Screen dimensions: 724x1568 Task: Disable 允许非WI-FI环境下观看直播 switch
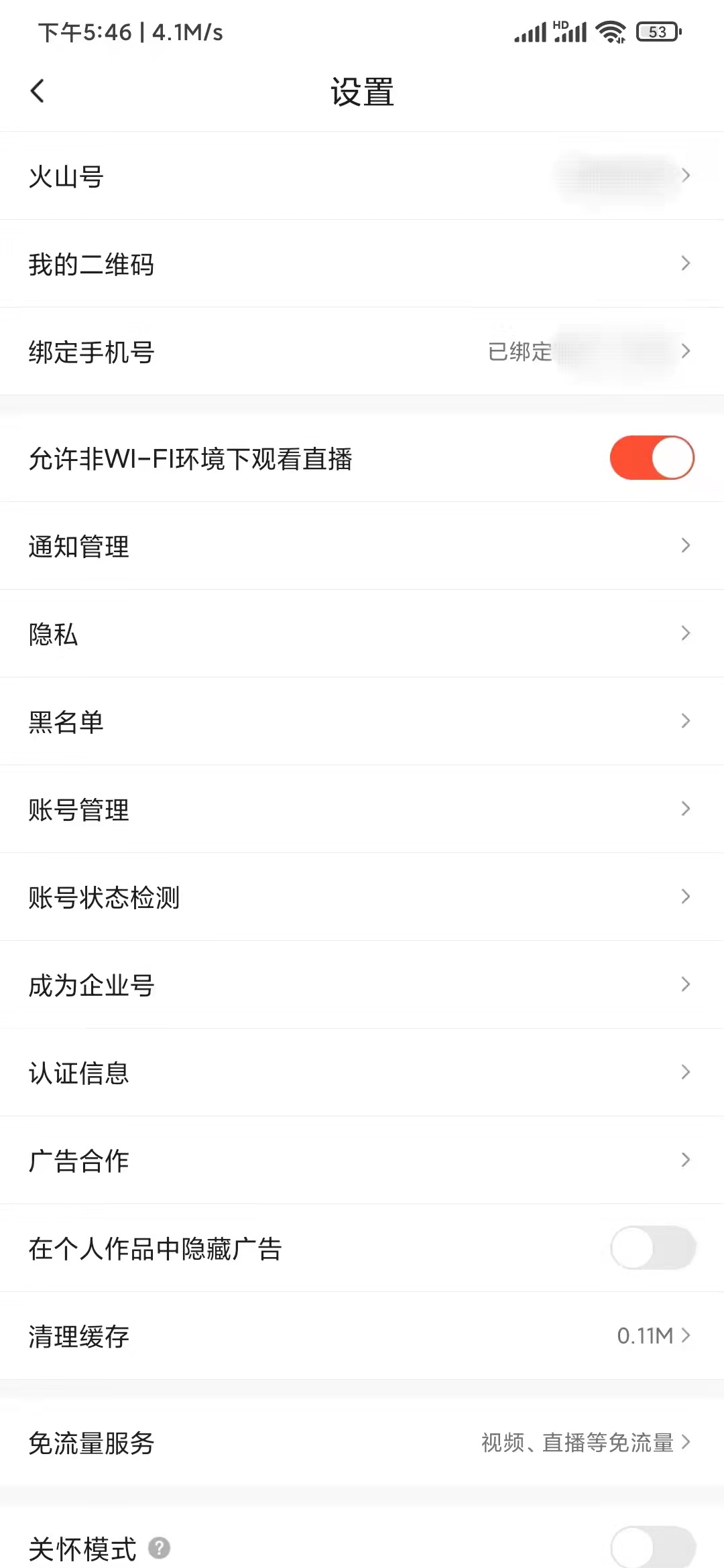pos(652,458)
